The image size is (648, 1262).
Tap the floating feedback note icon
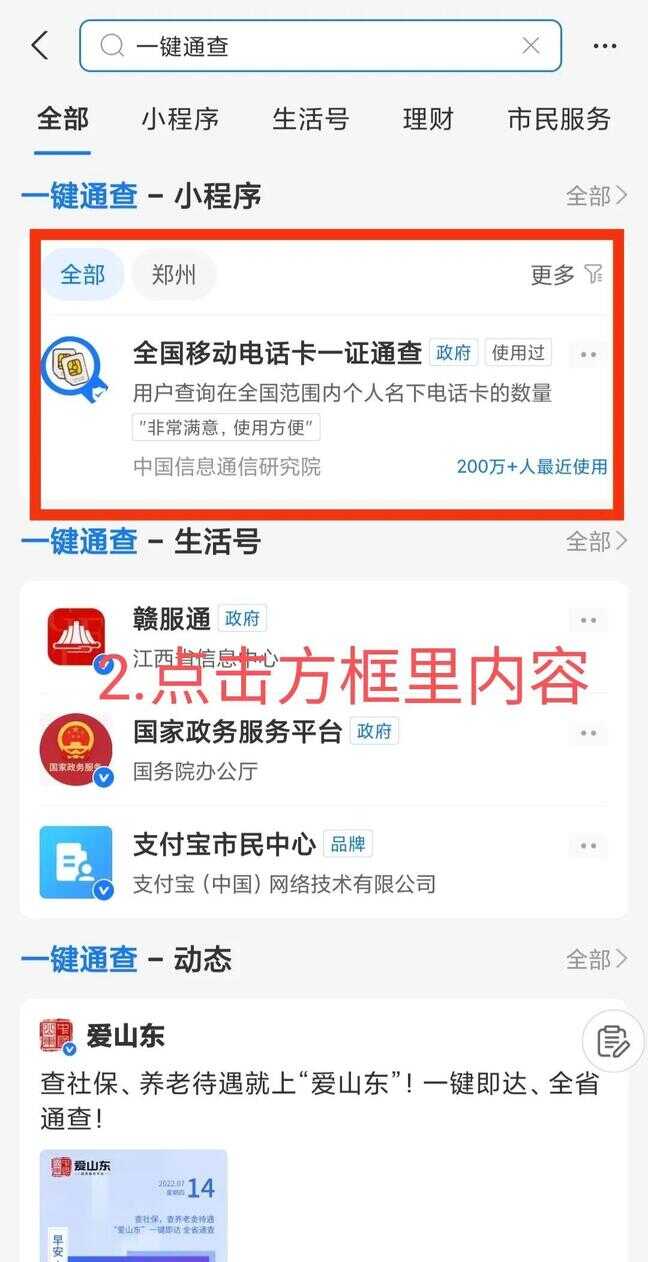point(612,1041)
